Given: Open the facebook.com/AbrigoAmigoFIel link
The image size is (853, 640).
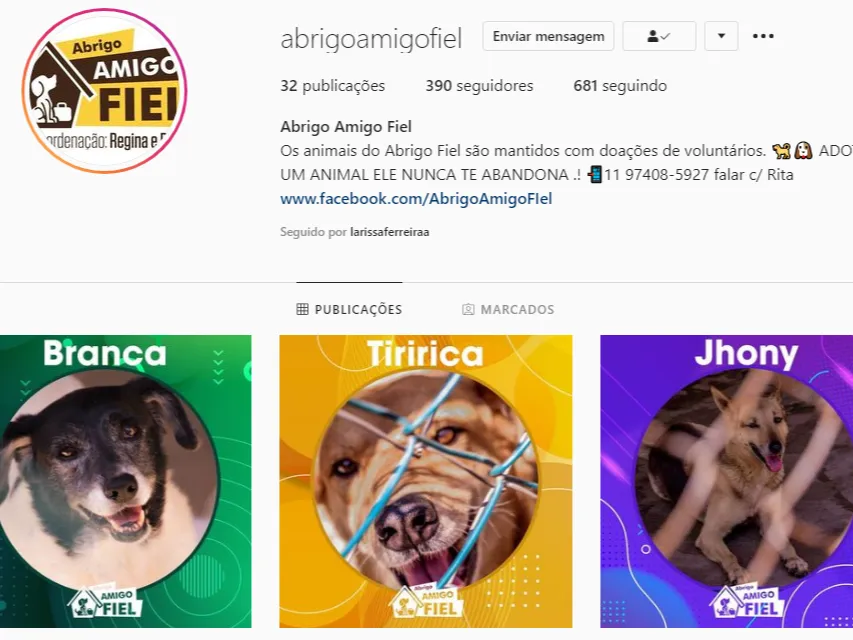Looking at the screenshot, I should [416, 198].
